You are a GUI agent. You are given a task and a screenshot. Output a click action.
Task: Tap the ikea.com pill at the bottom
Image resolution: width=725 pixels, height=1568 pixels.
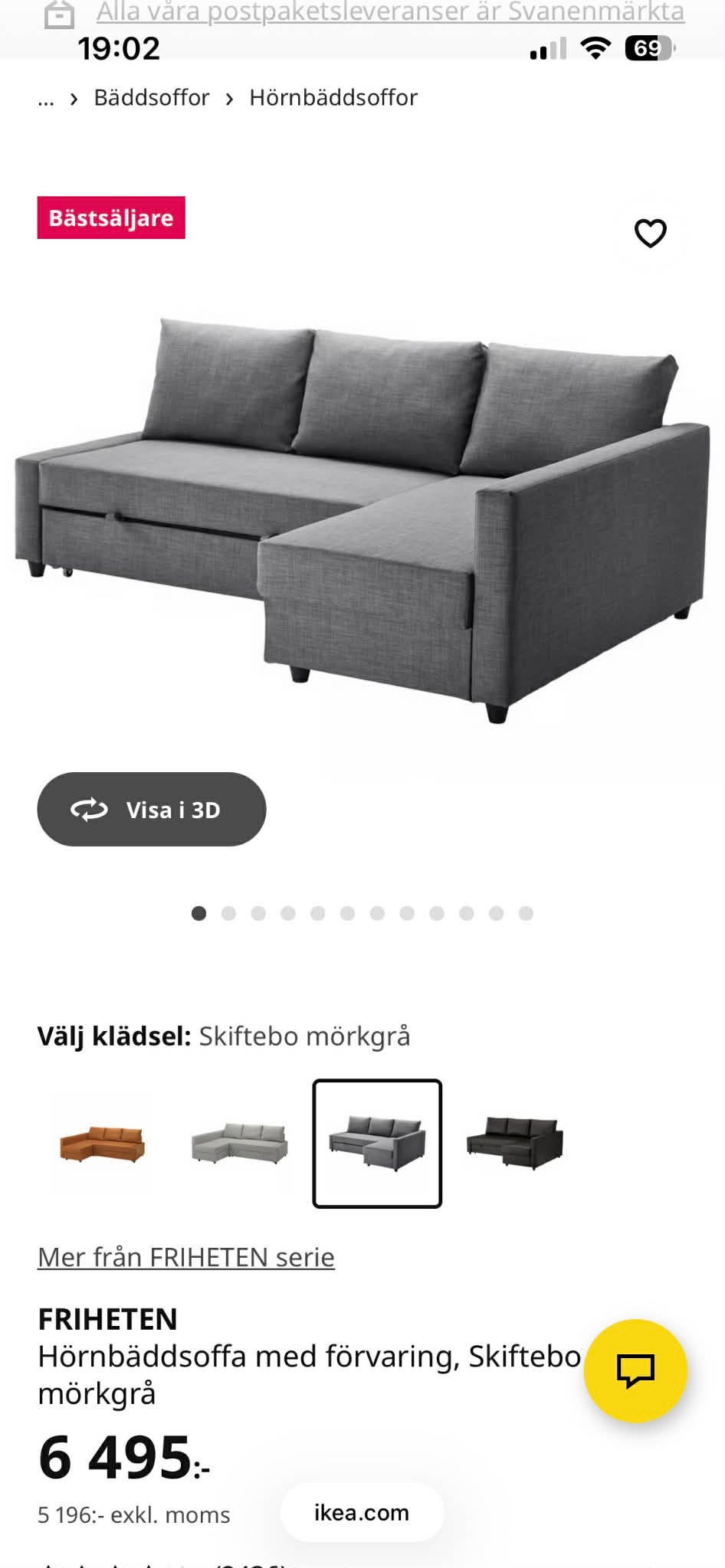pos(361,1513)
